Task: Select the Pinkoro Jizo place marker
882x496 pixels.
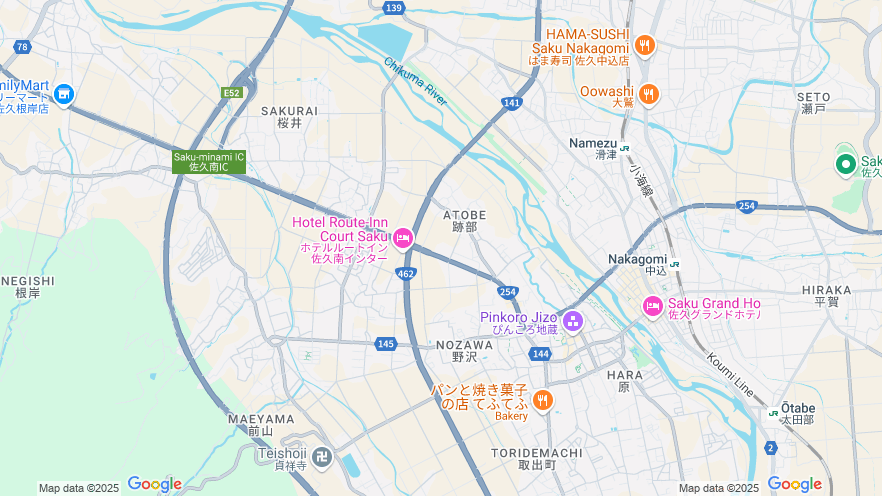Action: coord(573,321)
